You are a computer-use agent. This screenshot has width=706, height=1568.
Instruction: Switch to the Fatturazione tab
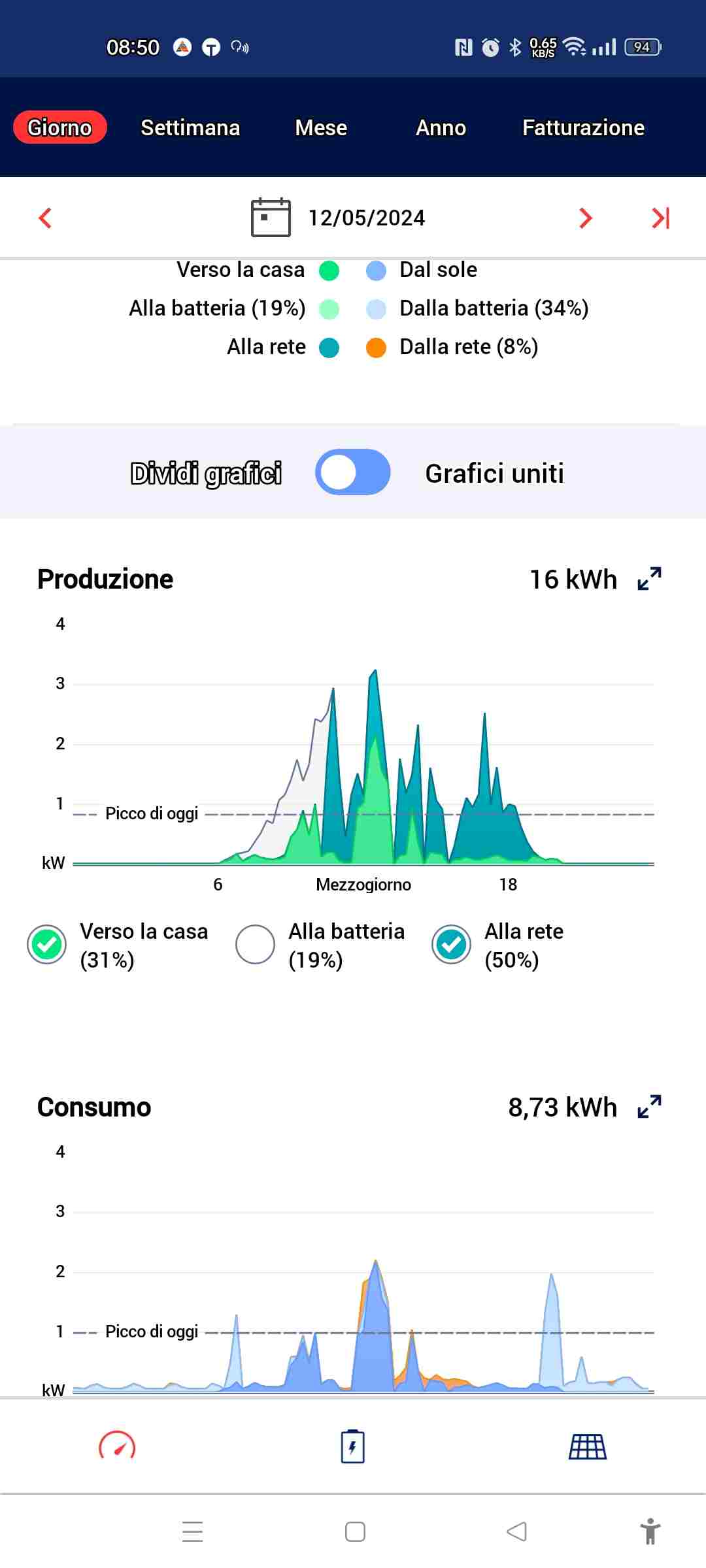[x=583, y=127]
